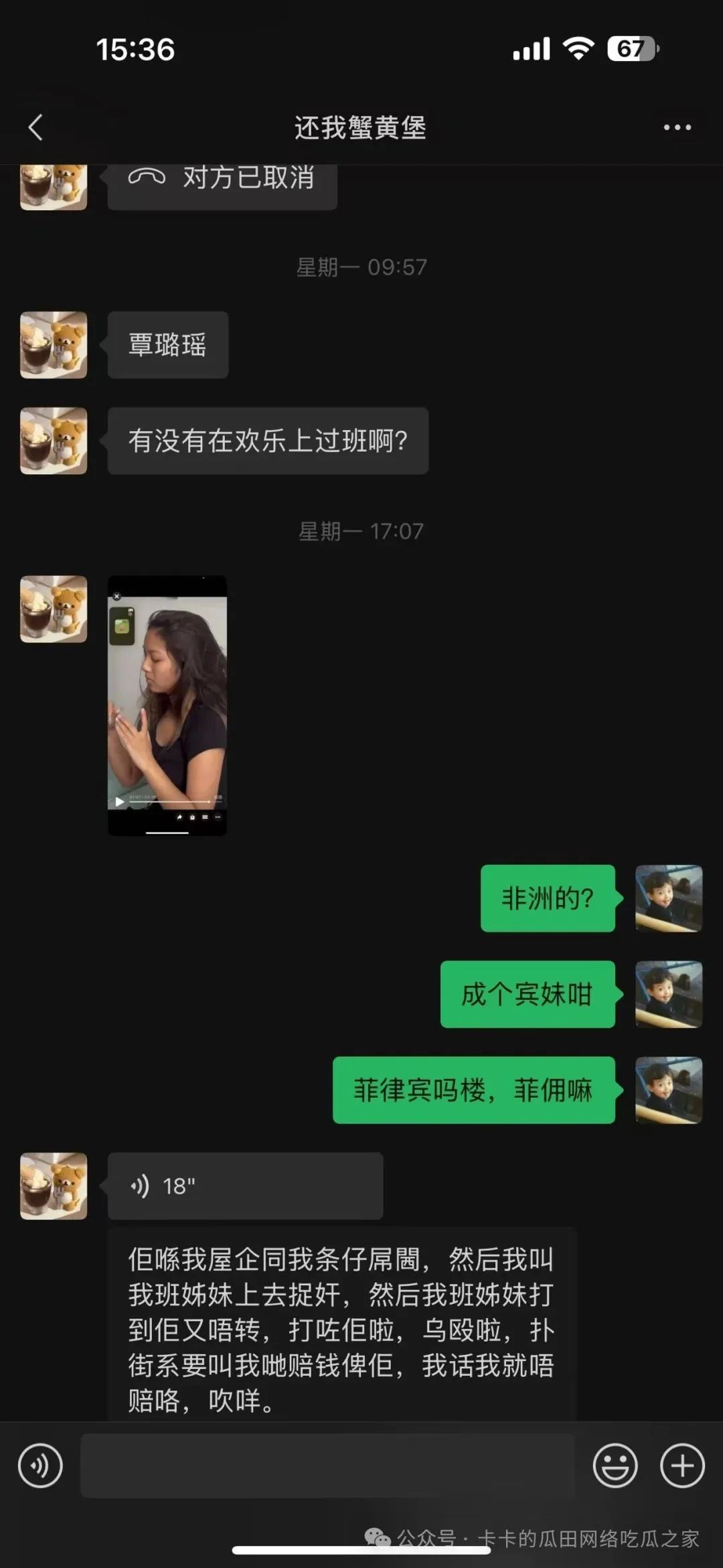
Task: Go back from the chat
Action: pos(36,127)
